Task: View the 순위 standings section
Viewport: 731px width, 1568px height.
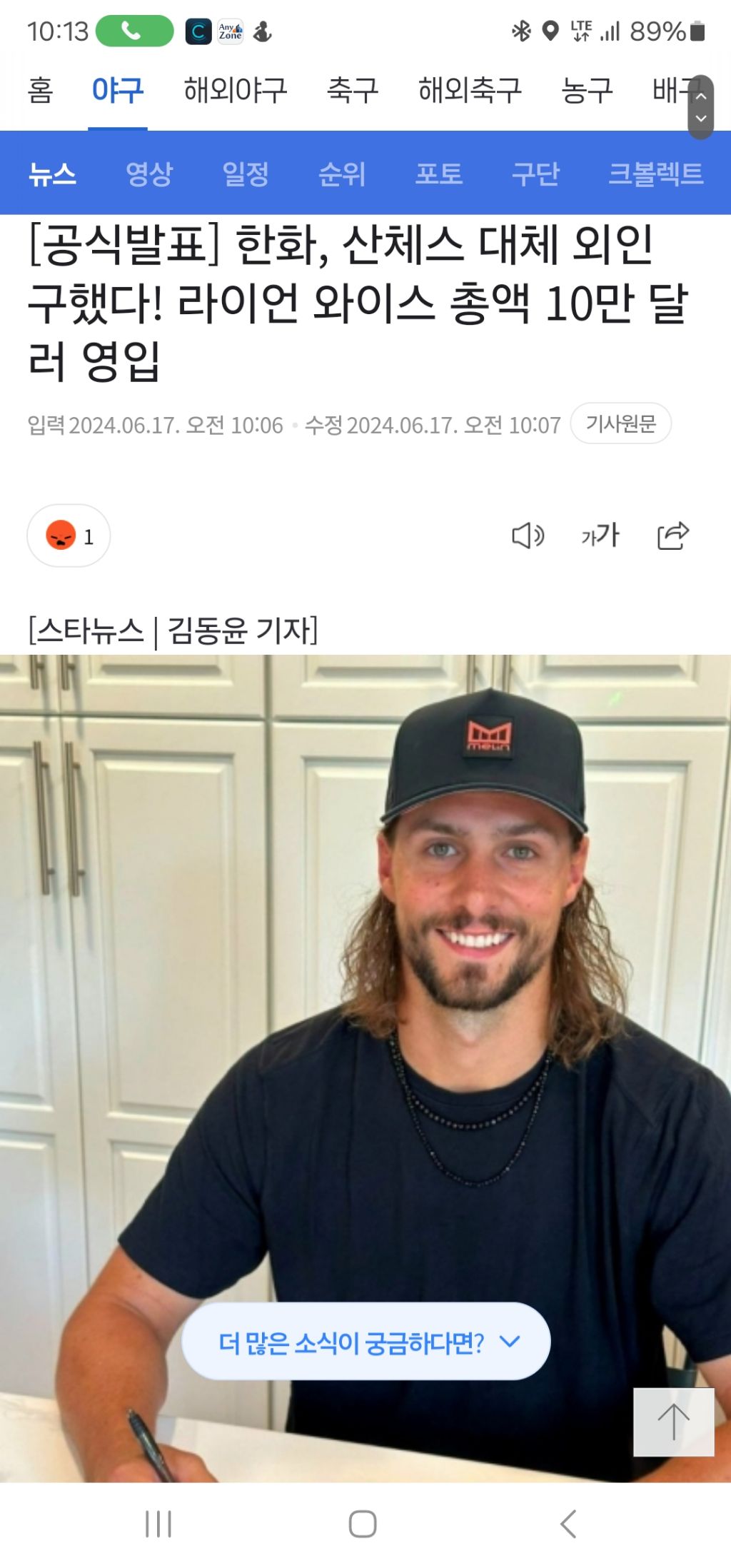Action: tap(342, 174)
